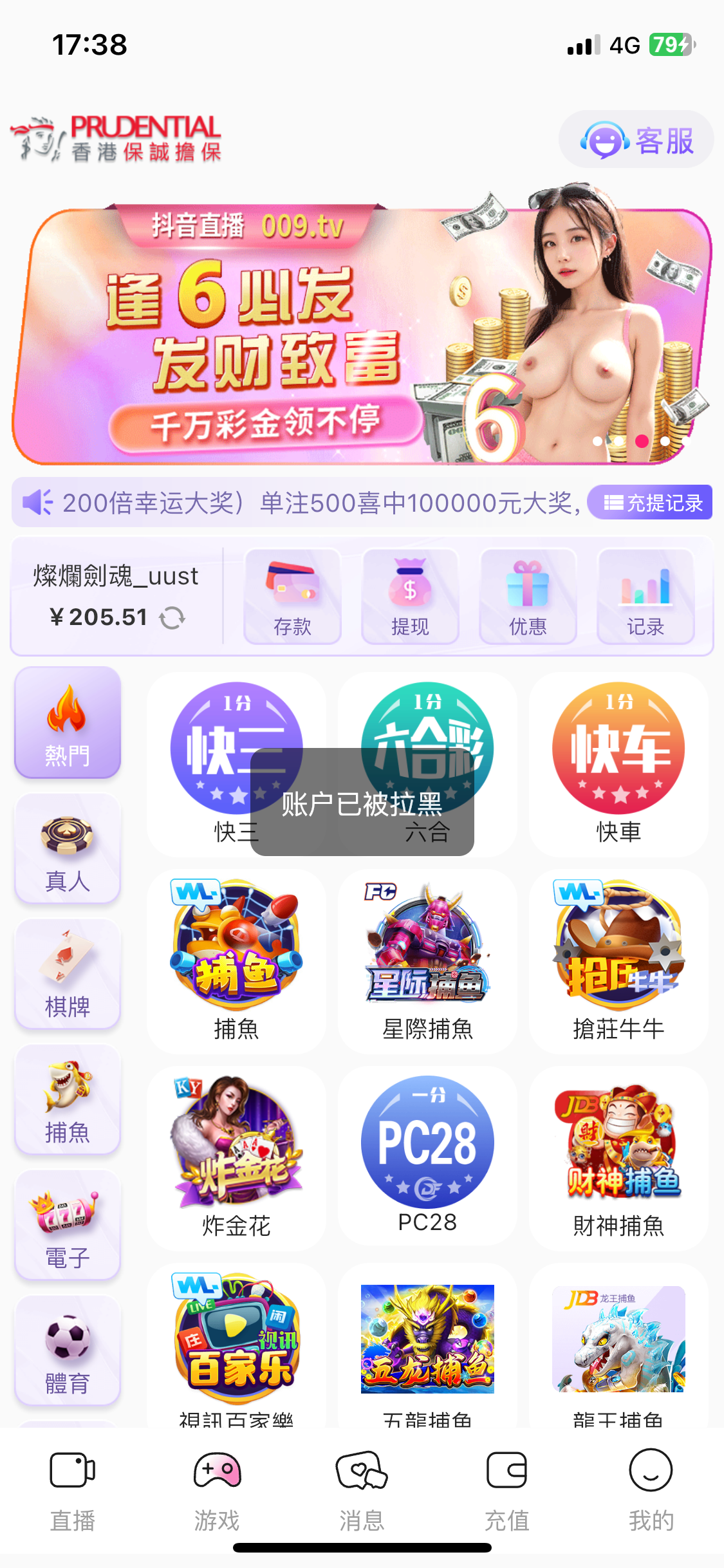Screen dimensions: 724x1568
Task: Select the fourth carousel indicator dot
Action: (x=664, y=442)
